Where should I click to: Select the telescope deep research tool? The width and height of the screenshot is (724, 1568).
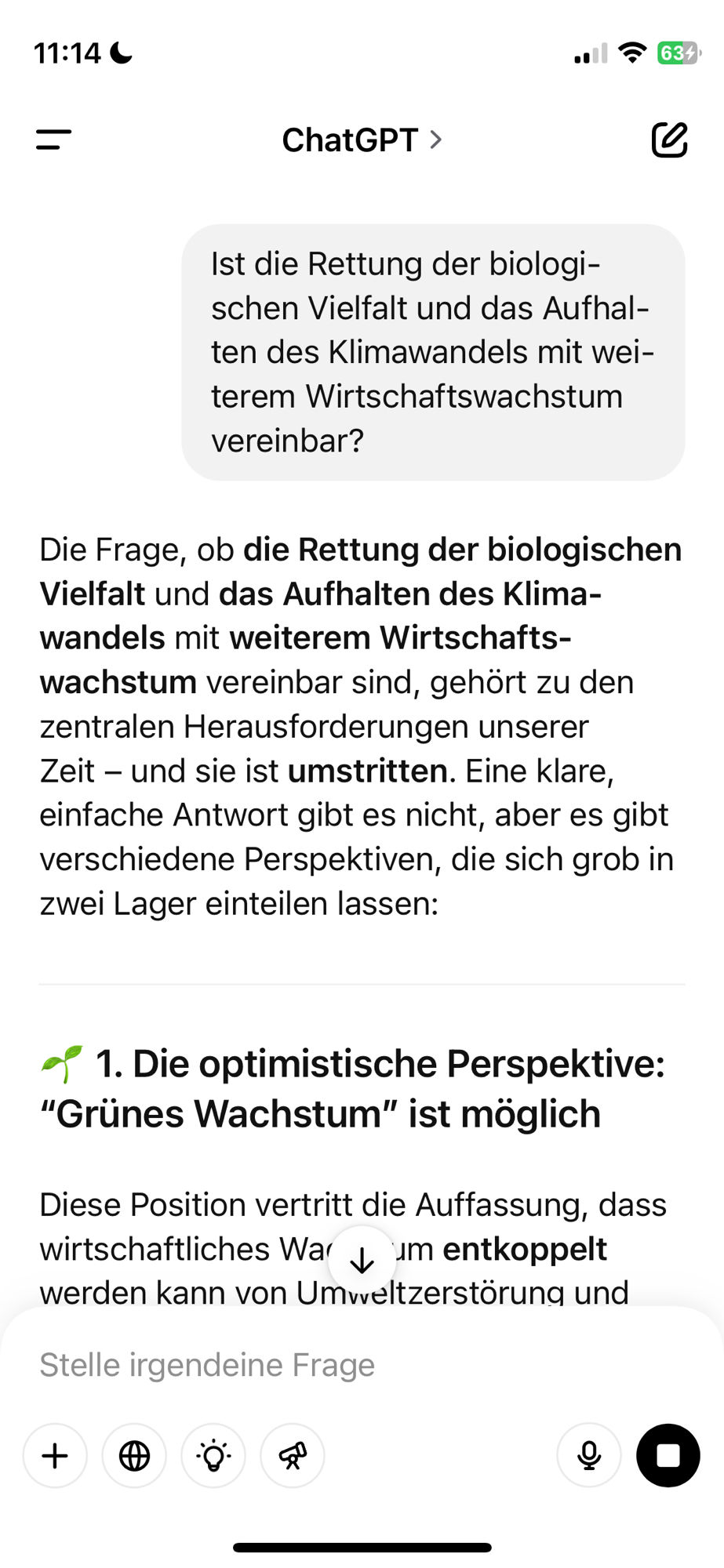click(x=293, y=1456)
